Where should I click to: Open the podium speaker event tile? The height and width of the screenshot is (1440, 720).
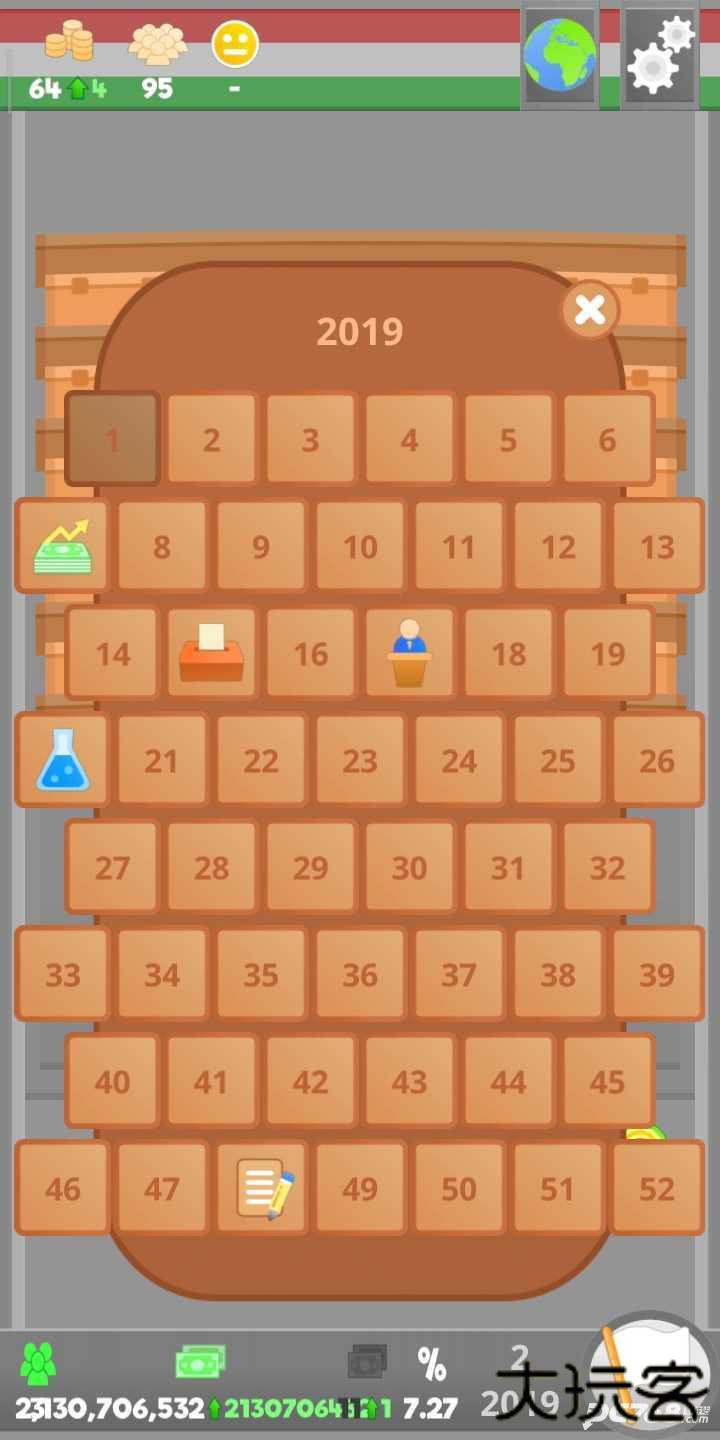coord(409,653)
